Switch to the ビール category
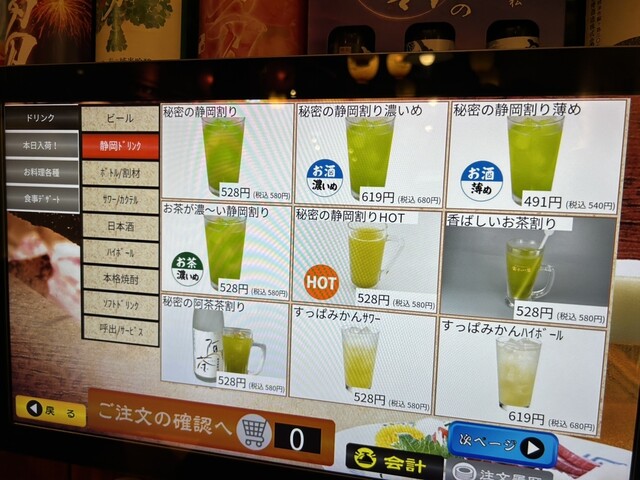640x480 pixels. (x=120, y=119)
